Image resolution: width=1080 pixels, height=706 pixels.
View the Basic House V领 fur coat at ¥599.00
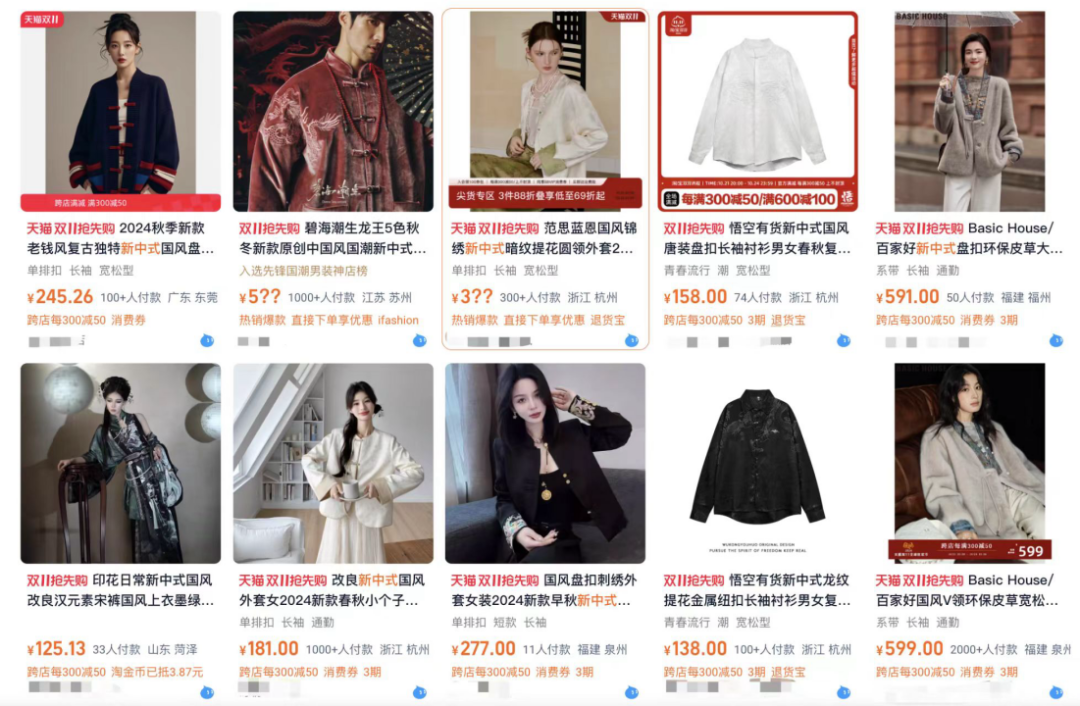(x=969, y=463)
